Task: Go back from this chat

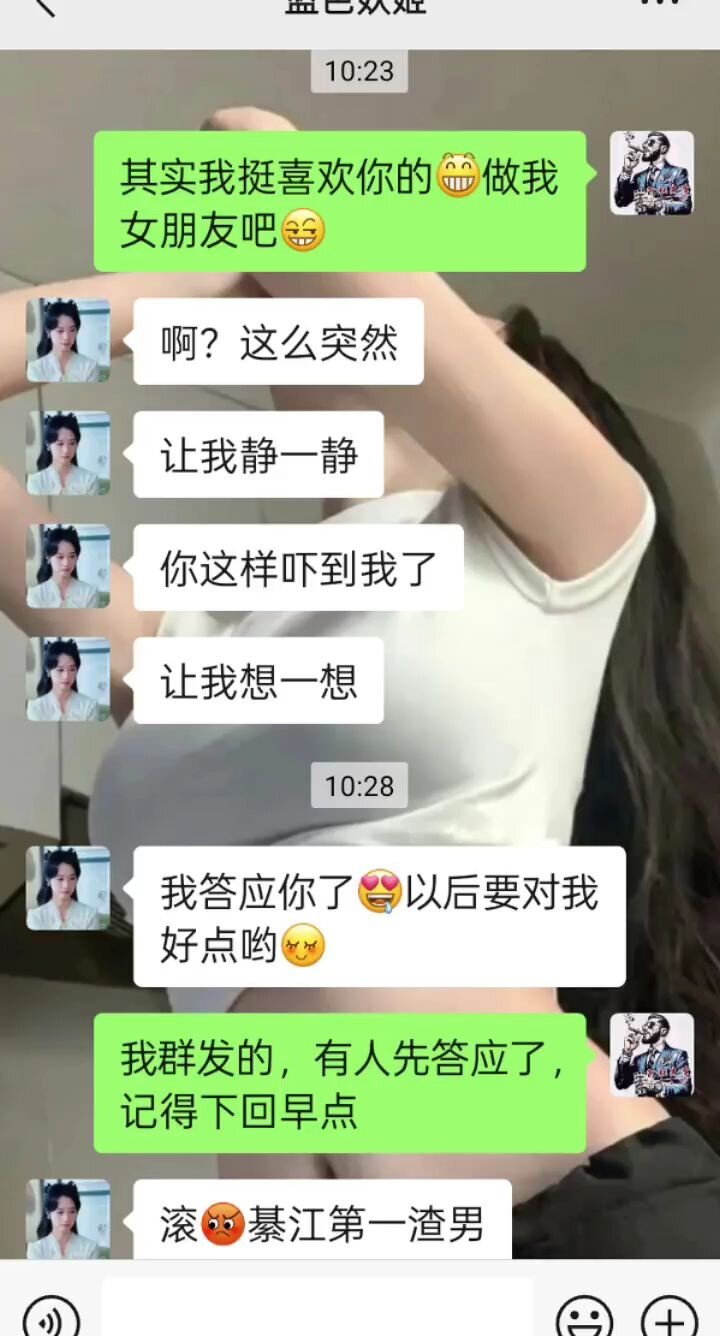Action: point(42,8)
